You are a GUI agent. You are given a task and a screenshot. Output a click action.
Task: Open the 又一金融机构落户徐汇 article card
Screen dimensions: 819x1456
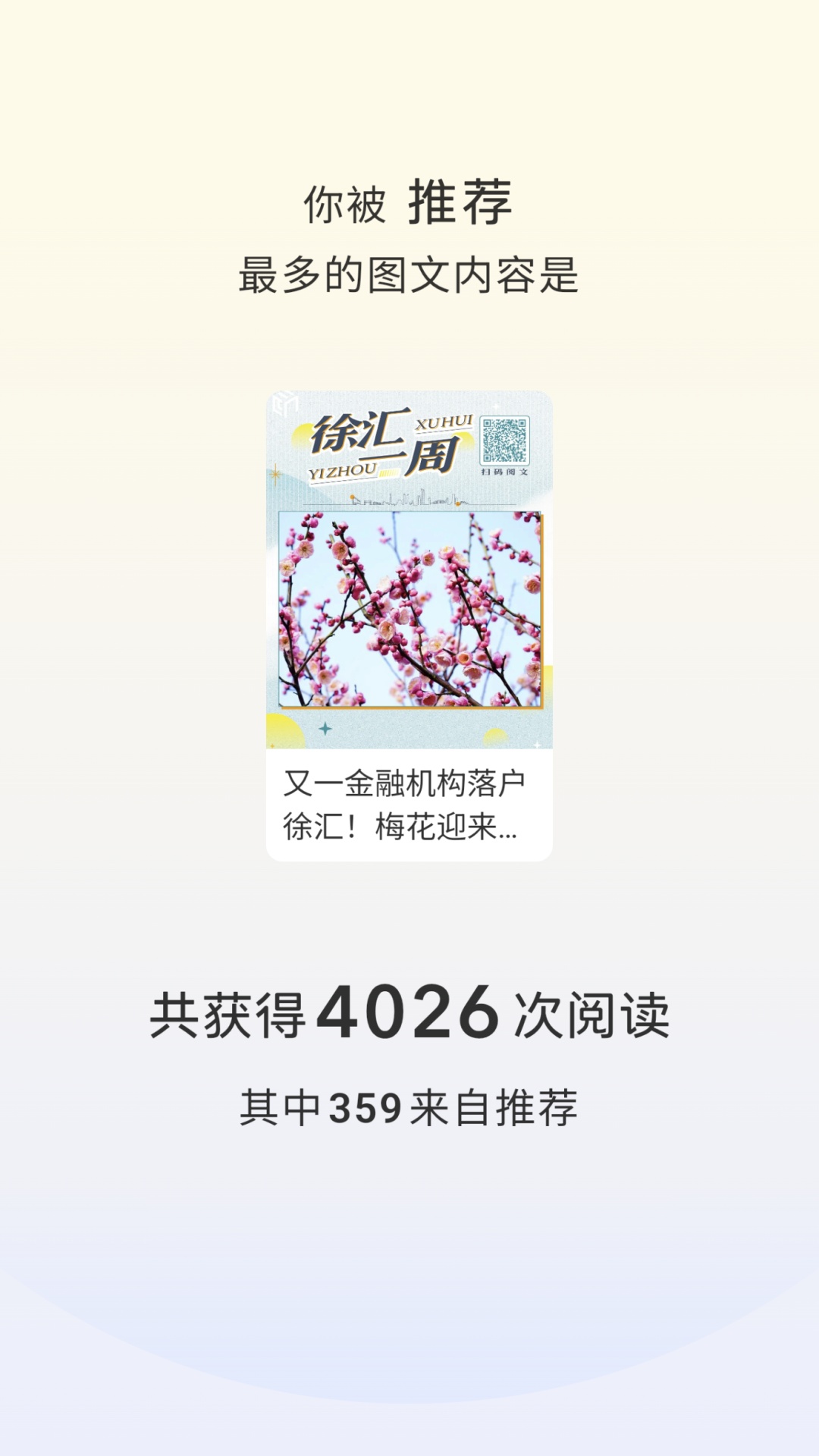(409, 626)
